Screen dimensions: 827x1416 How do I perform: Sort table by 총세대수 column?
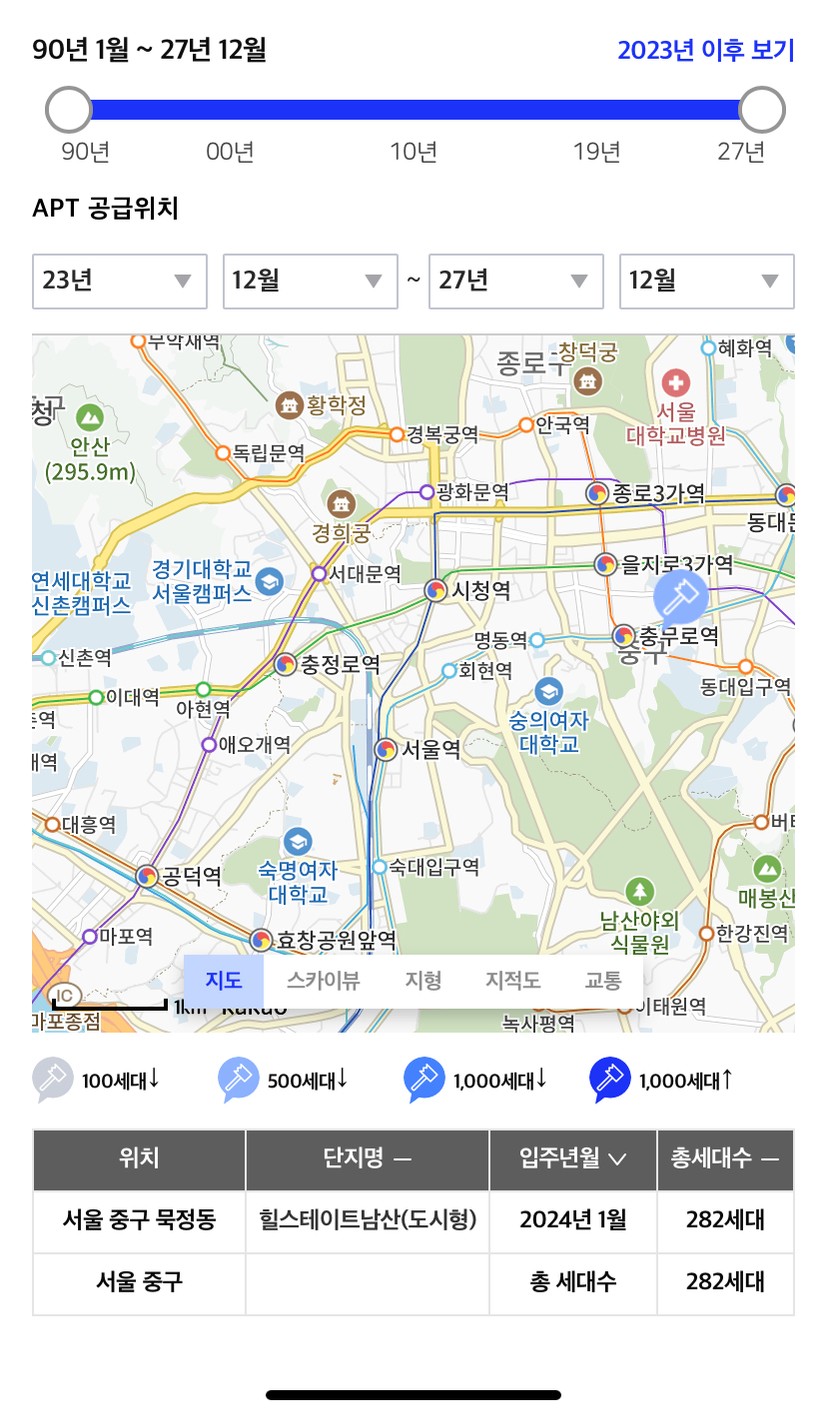[x=725, y=1160]
